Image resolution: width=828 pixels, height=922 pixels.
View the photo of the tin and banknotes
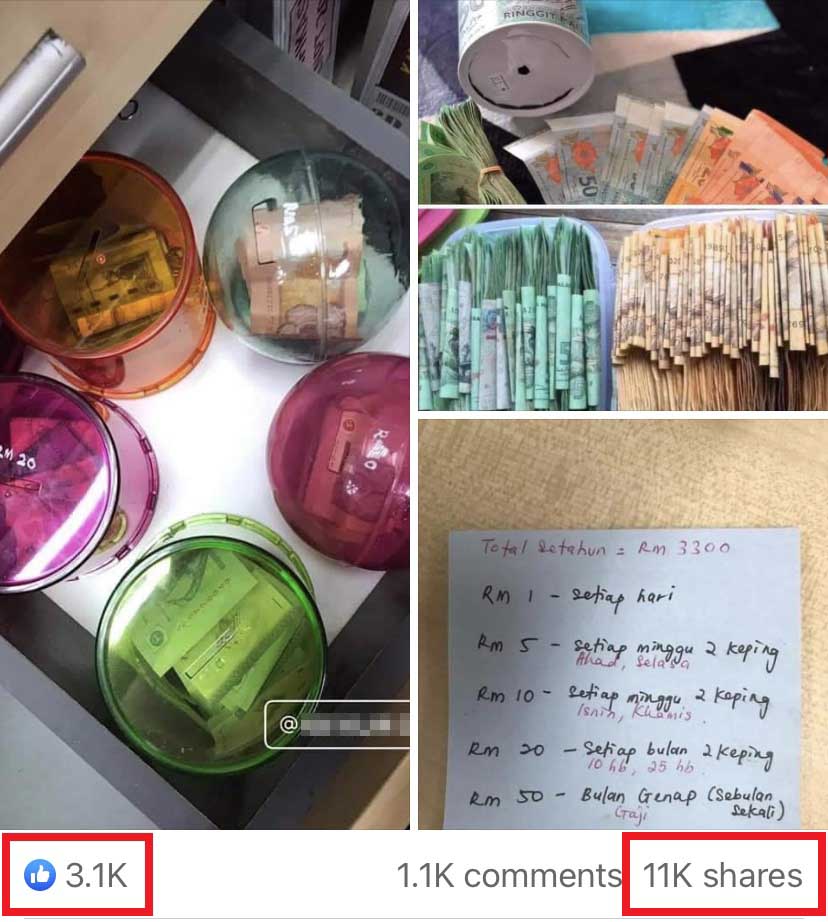pos(622,100)
